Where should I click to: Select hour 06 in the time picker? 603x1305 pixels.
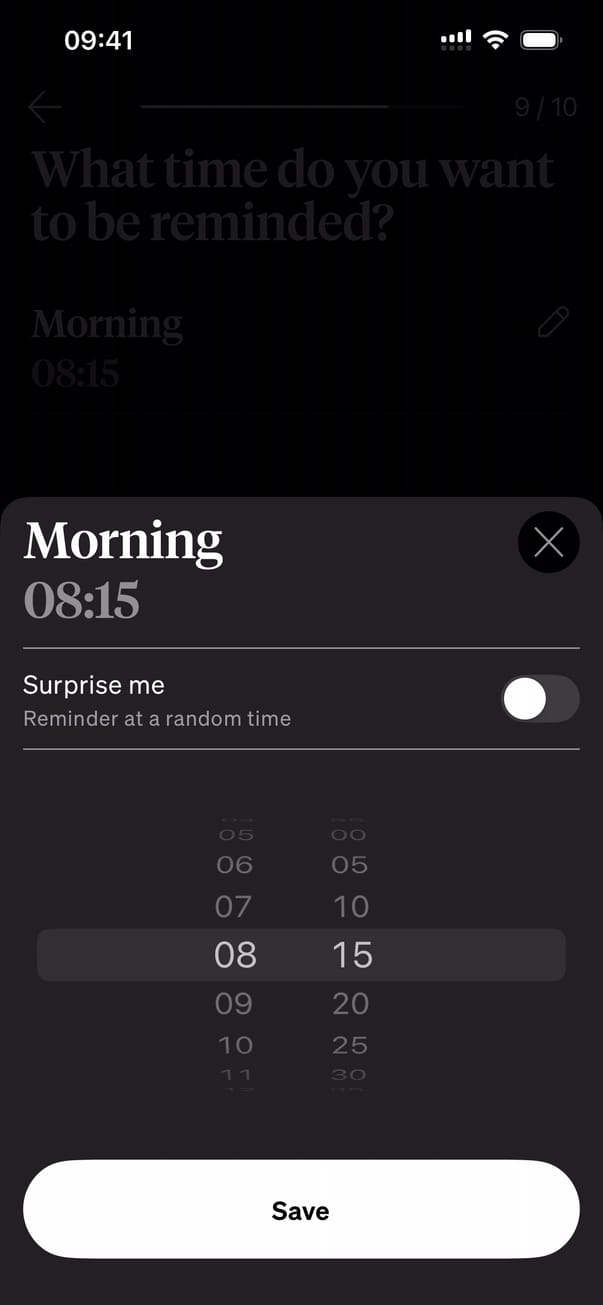pos(234,865)
